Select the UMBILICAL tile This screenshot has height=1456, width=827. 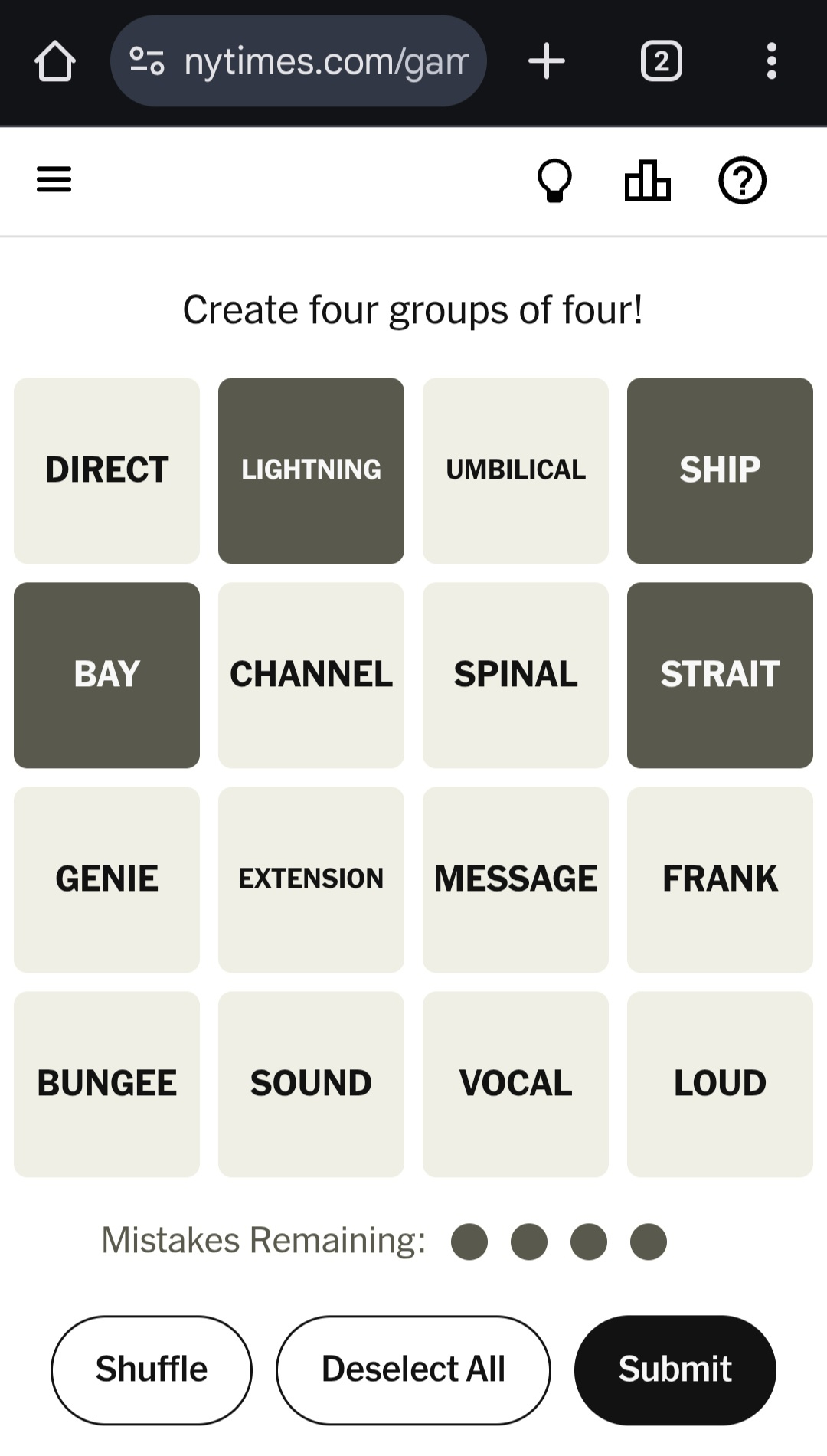515,470
